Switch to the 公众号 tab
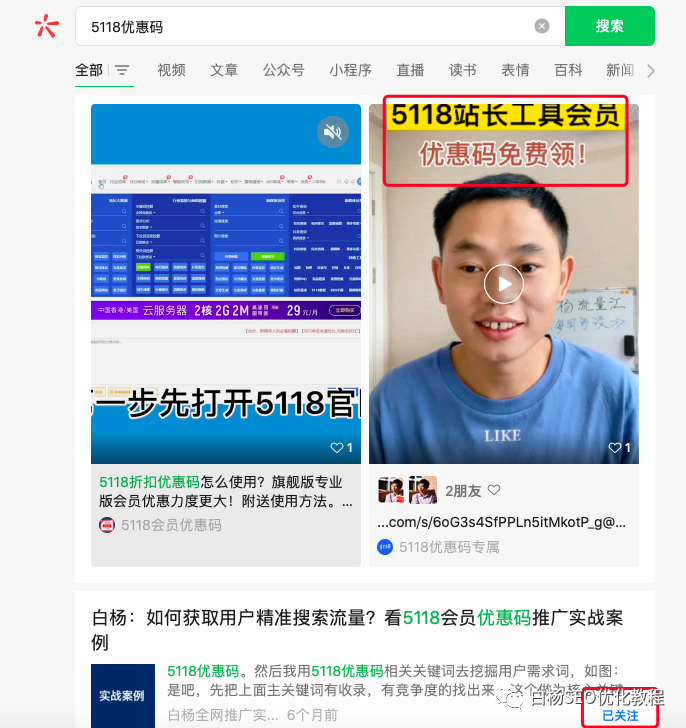The image size is (686, 728). (x=283, y=70)
